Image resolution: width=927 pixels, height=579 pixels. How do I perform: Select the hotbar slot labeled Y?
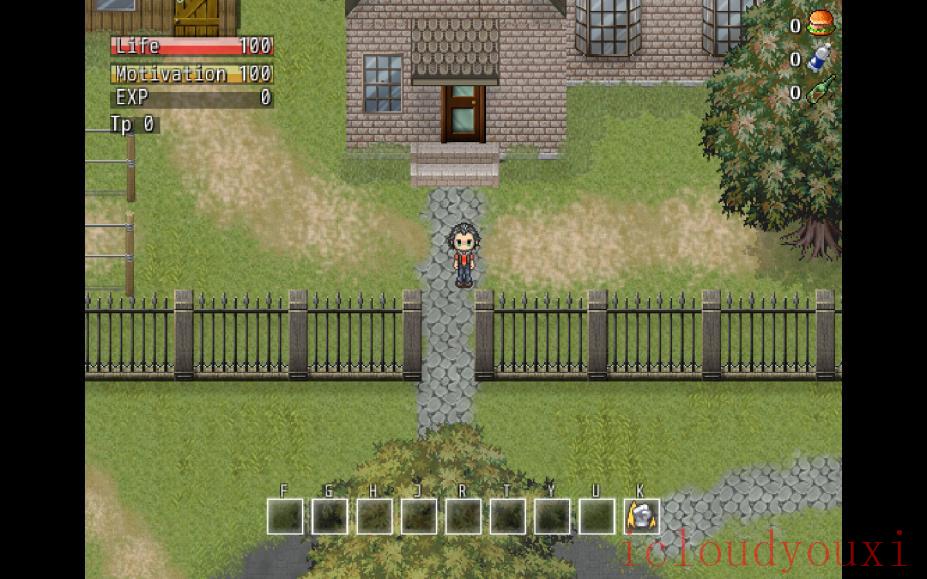(x=552, y=516)
